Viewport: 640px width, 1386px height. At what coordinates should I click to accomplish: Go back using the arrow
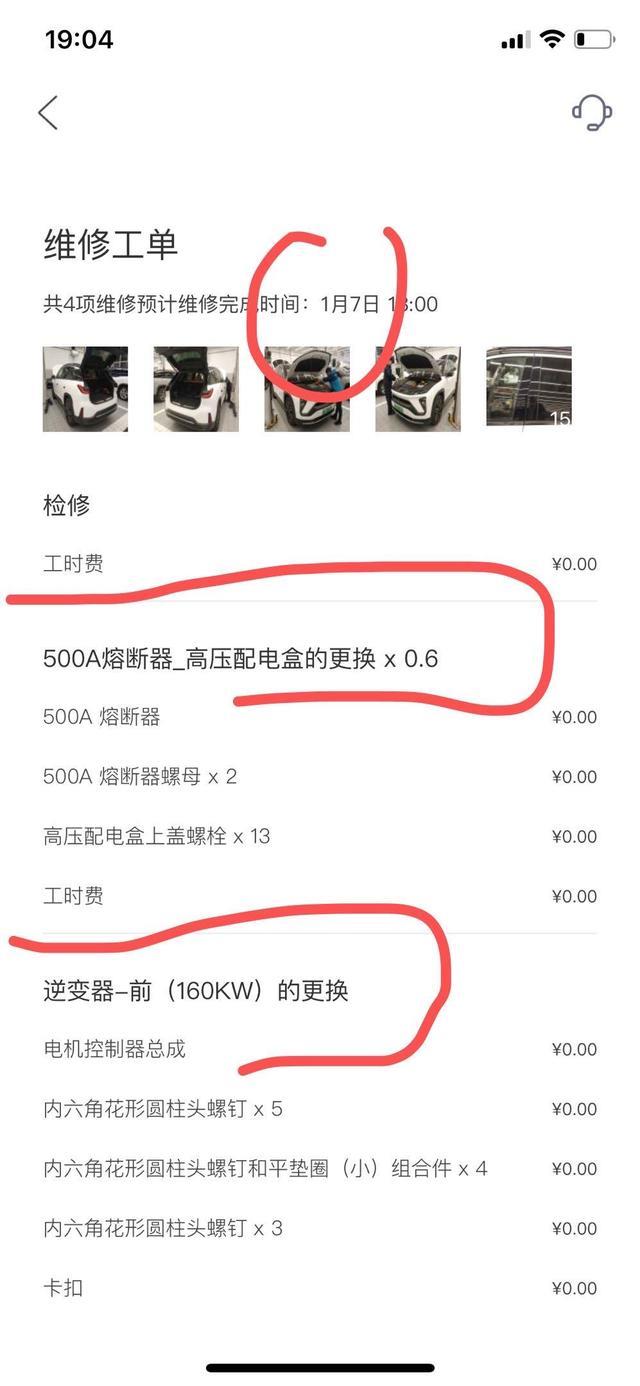(x=48, y=112)
